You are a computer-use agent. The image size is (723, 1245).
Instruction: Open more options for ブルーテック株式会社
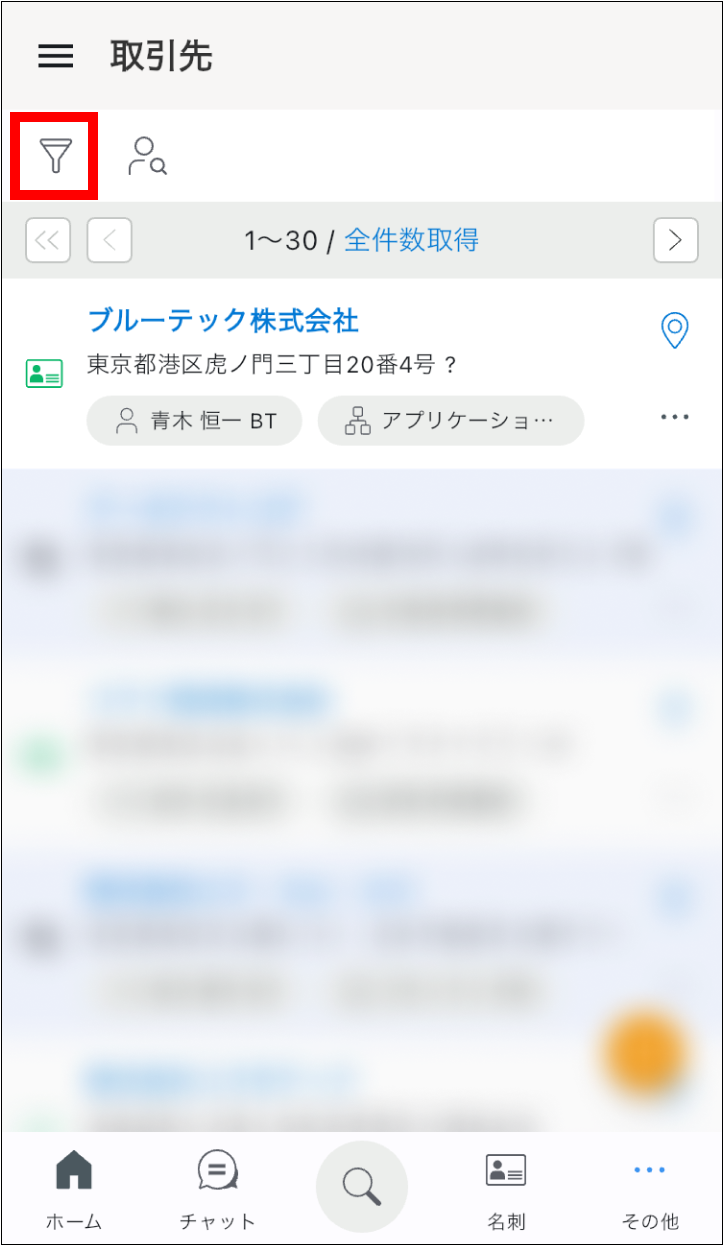(x=675, y=418)
